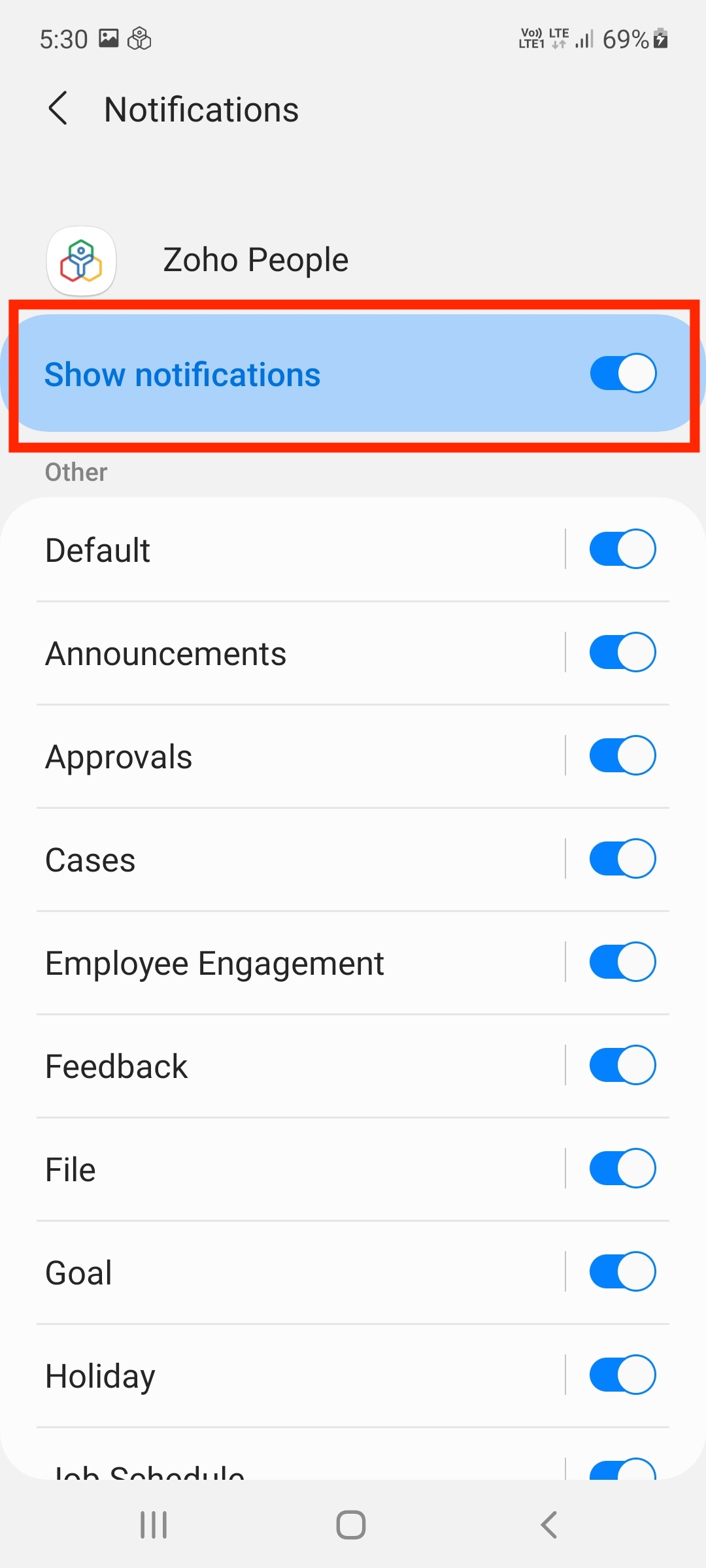
Task: Turn off Show notifications switch
Action: pyautogui.click(x=623, y=373)
